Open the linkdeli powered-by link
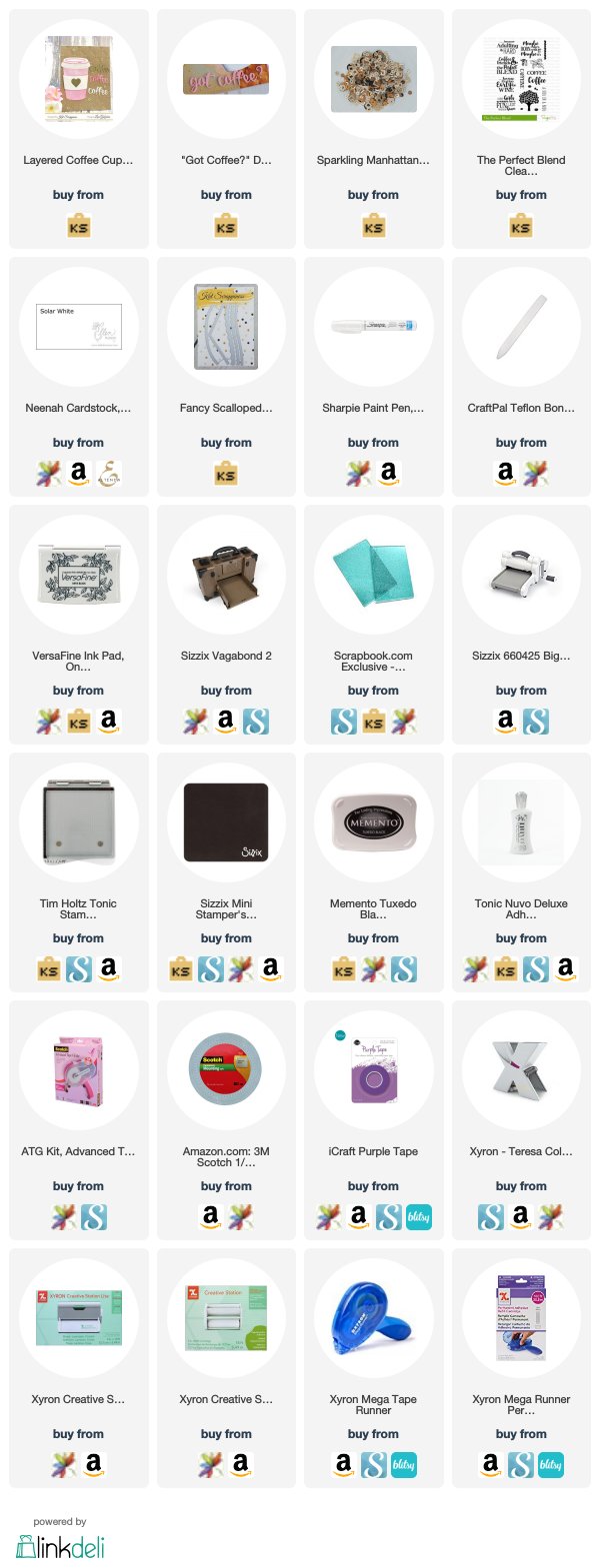The image size is (600, 1568). [60, 1544]
